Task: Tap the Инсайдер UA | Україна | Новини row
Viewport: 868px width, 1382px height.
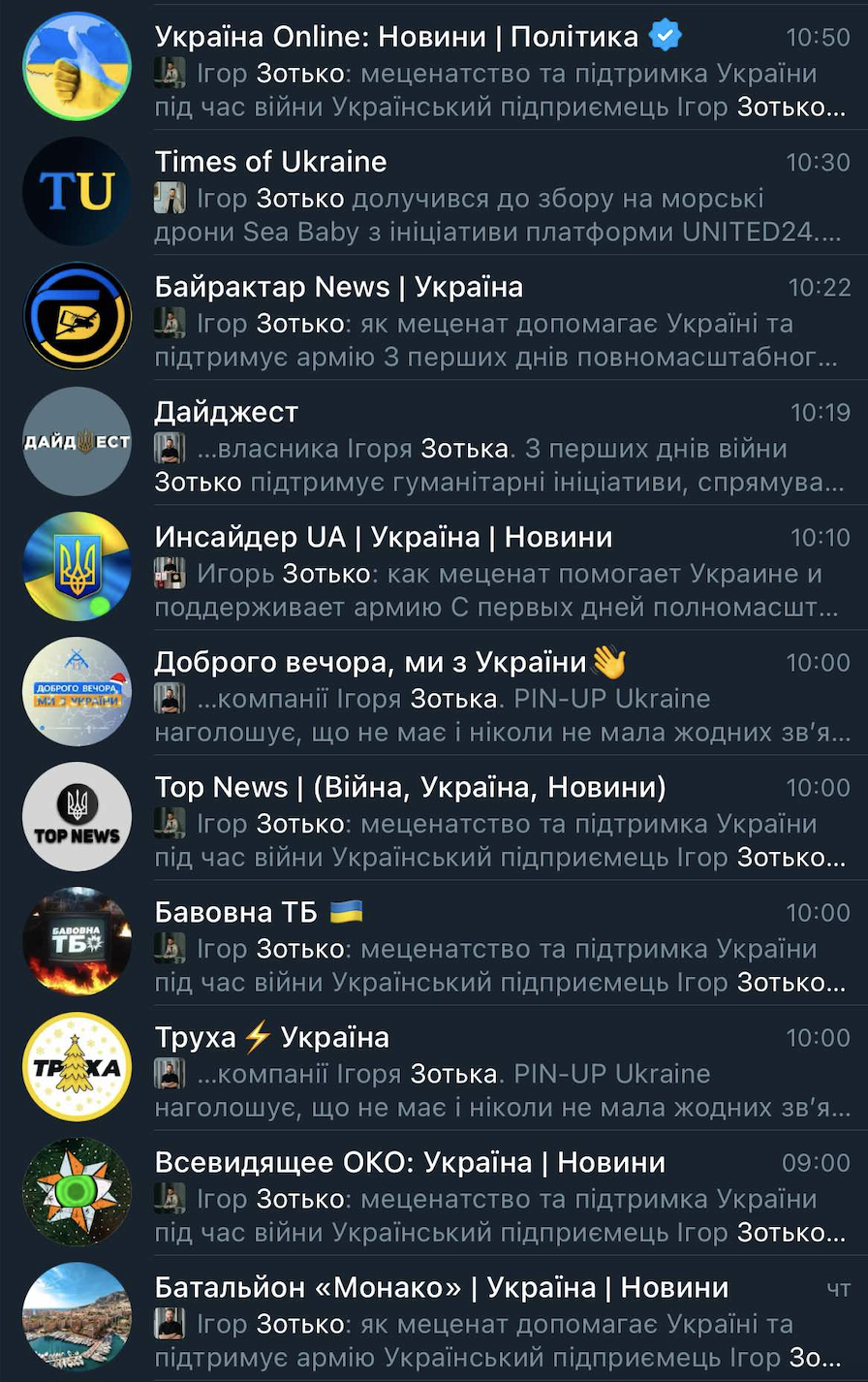Action: pos(484,571)
